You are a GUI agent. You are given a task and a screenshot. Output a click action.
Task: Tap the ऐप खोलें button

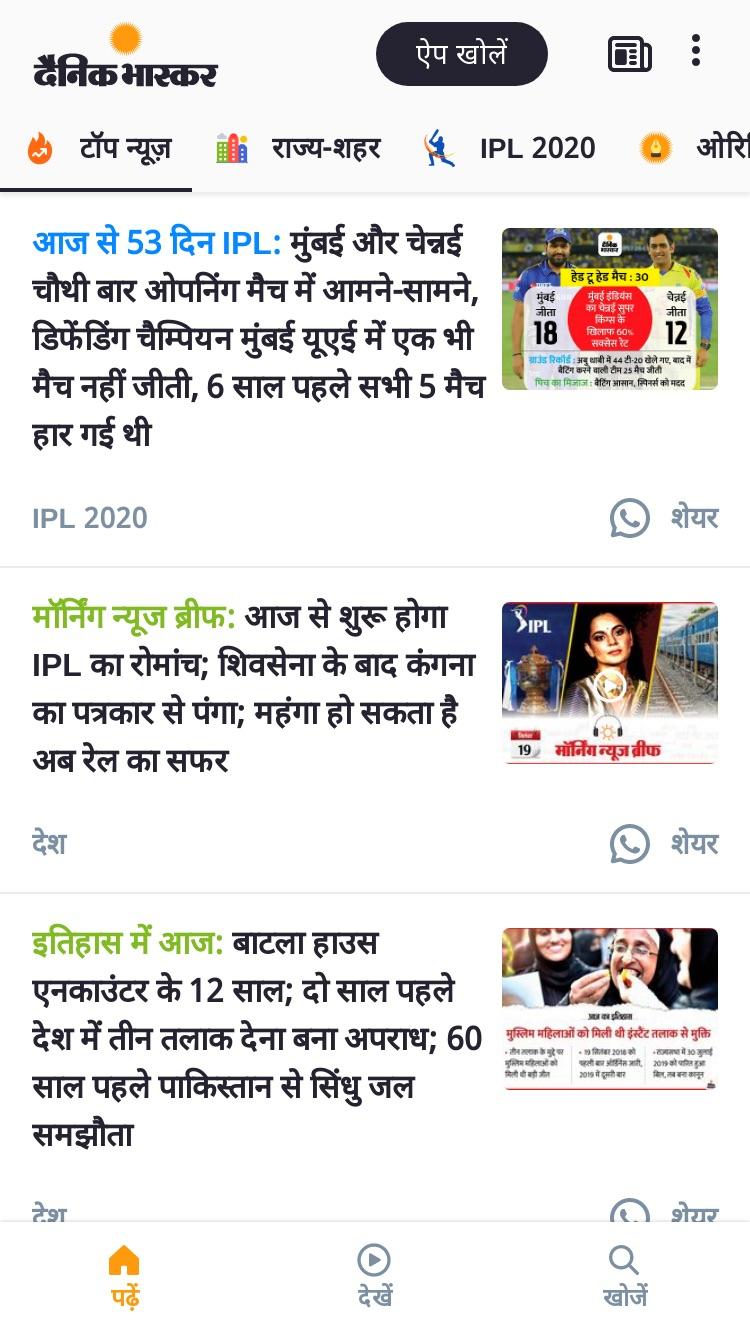click(461, 54)
